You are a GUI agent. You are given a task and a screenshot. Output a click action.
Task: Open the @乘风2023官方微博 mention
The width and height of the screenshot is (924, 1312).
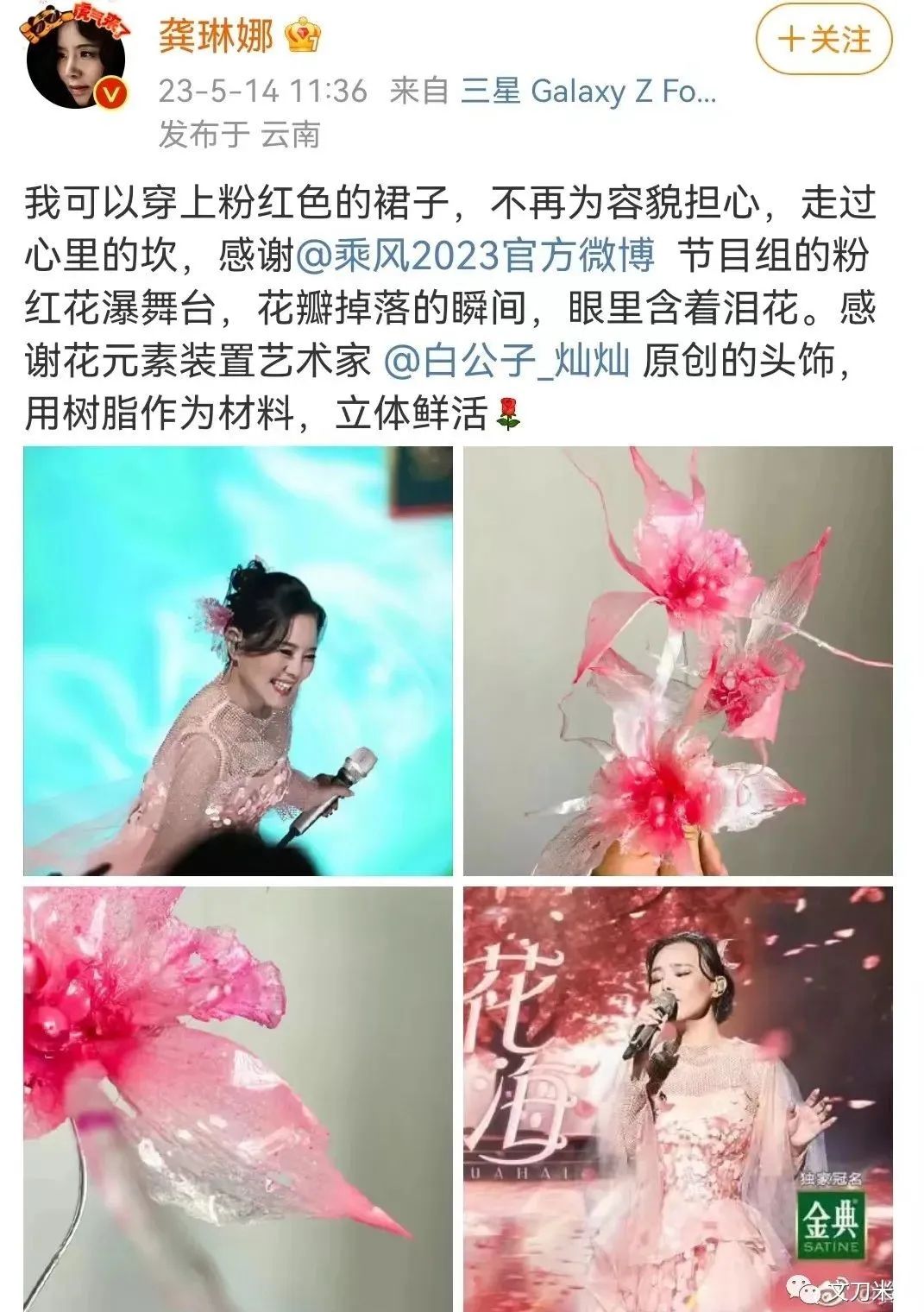(475, 255)
